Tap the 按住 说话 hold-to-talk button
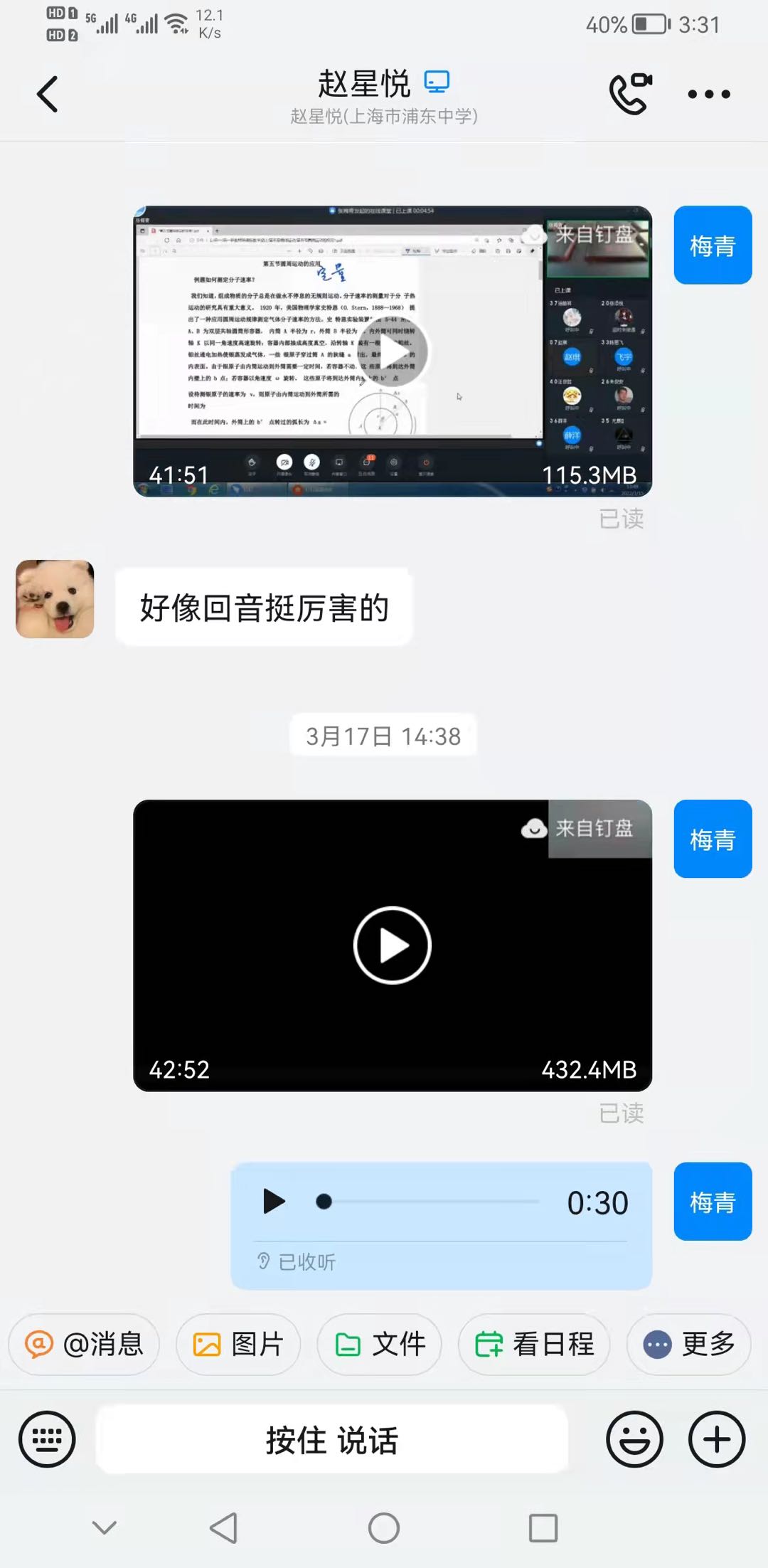The width and height of the screenshot is (768, 1568). coord(331,1439)
